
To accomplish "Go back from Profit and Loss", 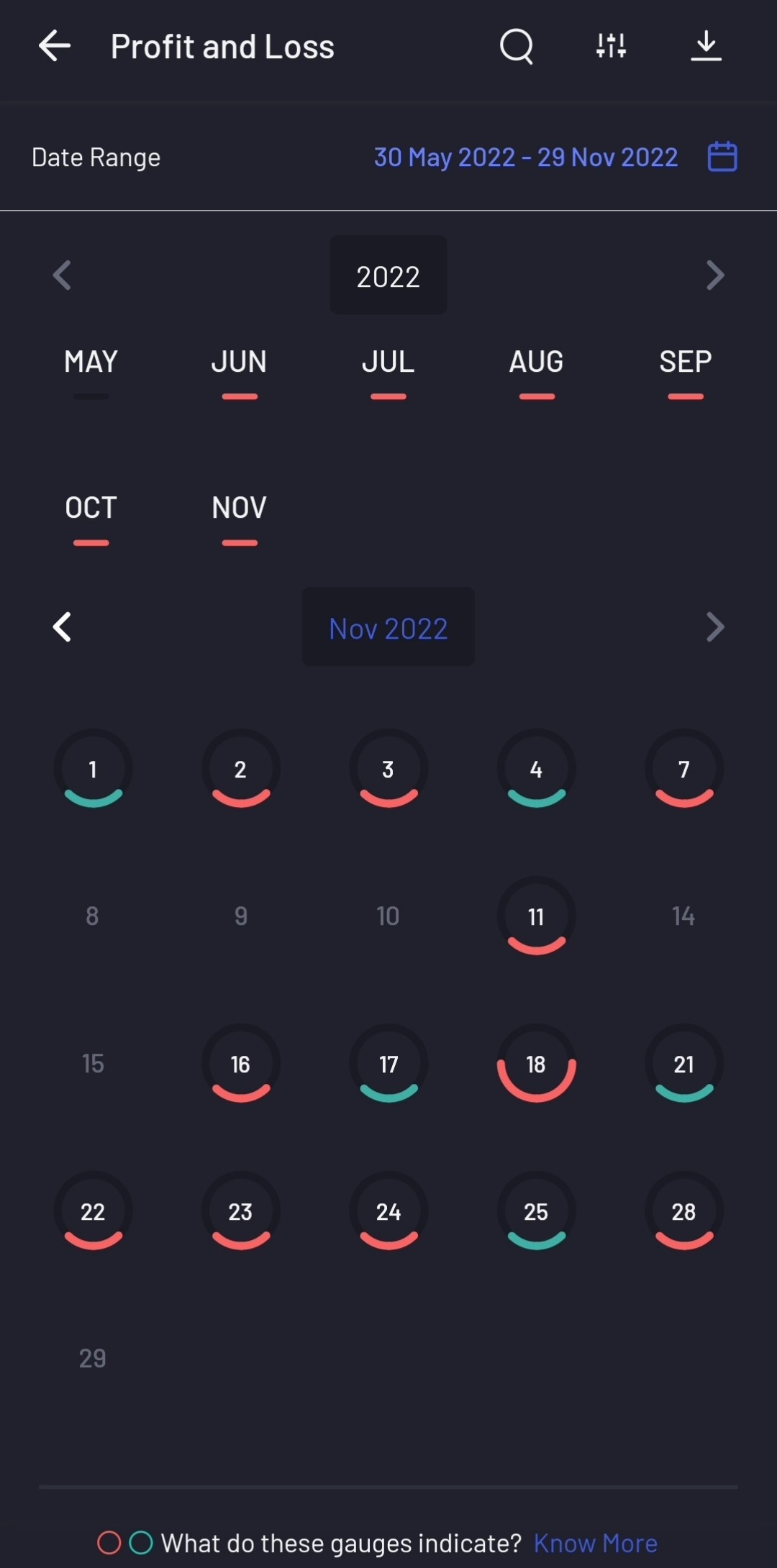I will click(55, 47).
